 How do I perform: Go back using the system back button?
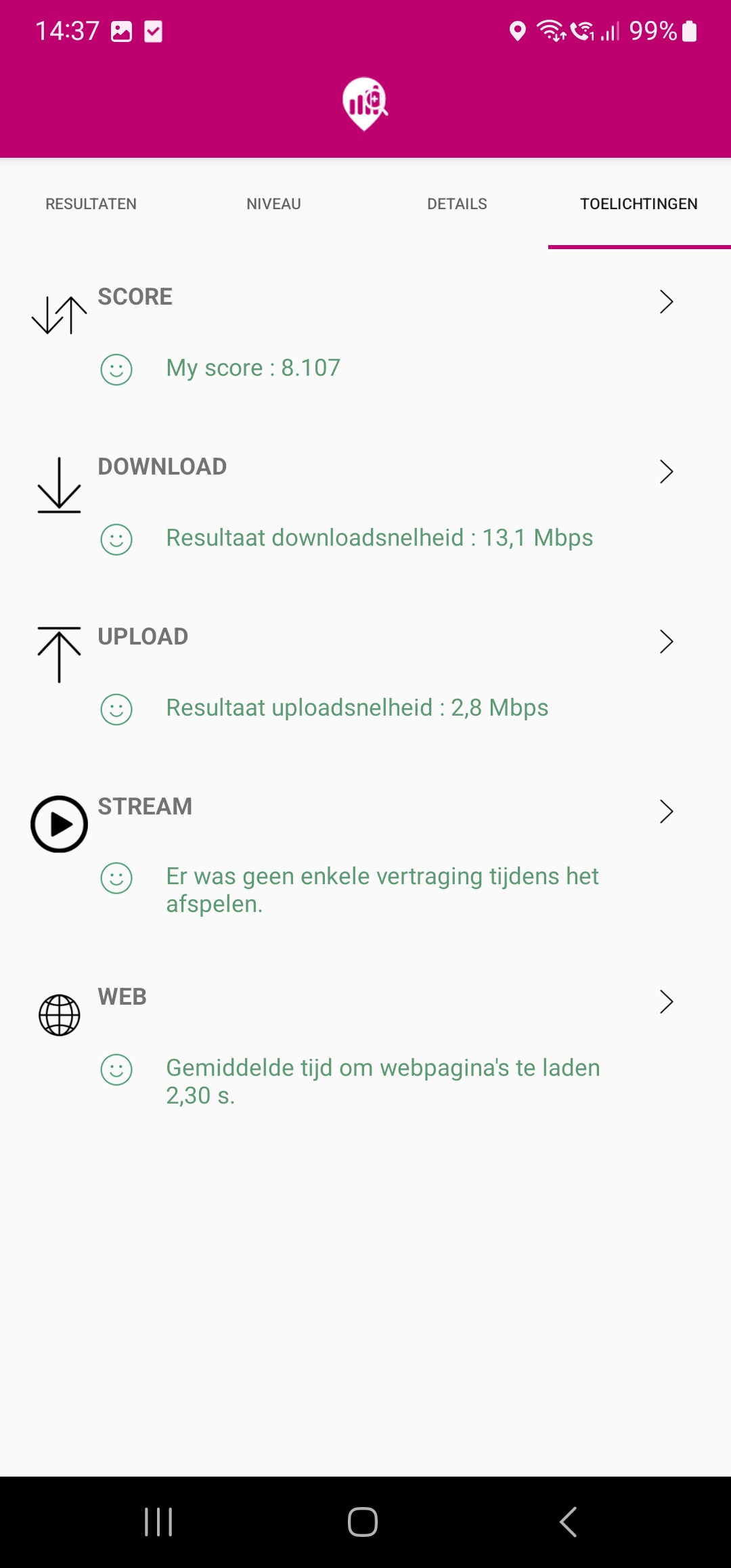tap(569, 1522)
